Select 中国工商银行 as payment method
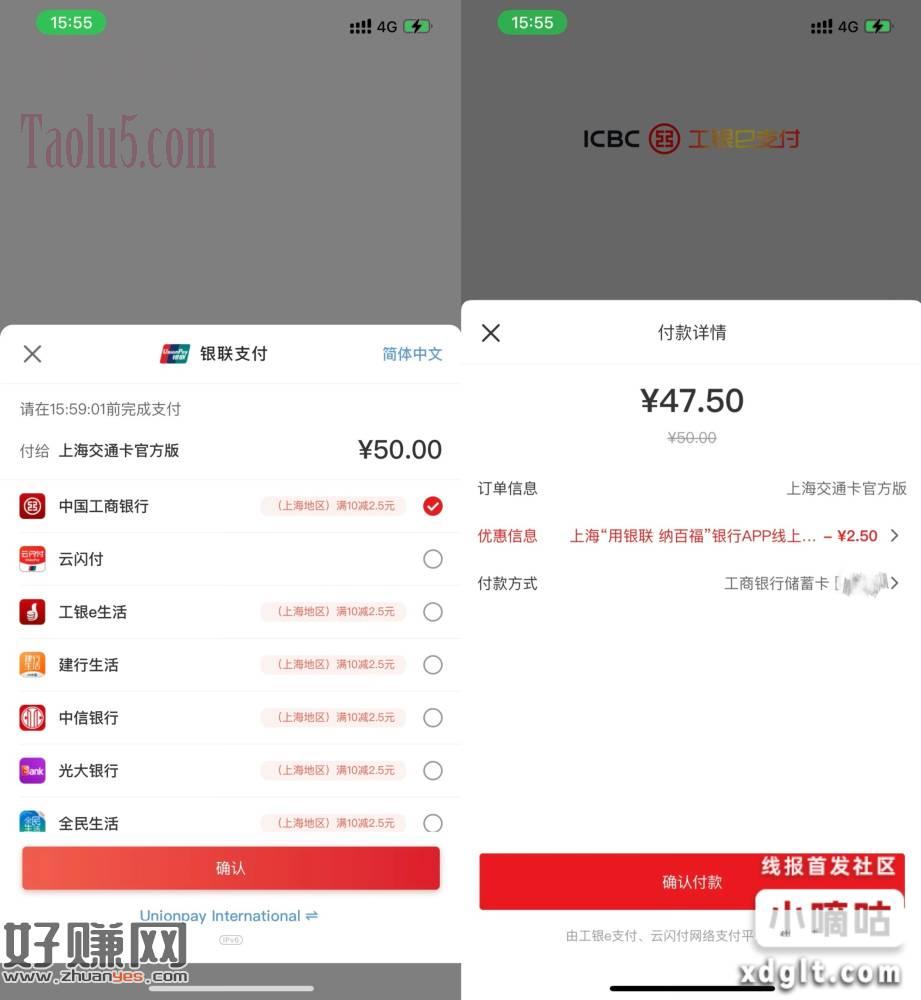 point(432,506)
